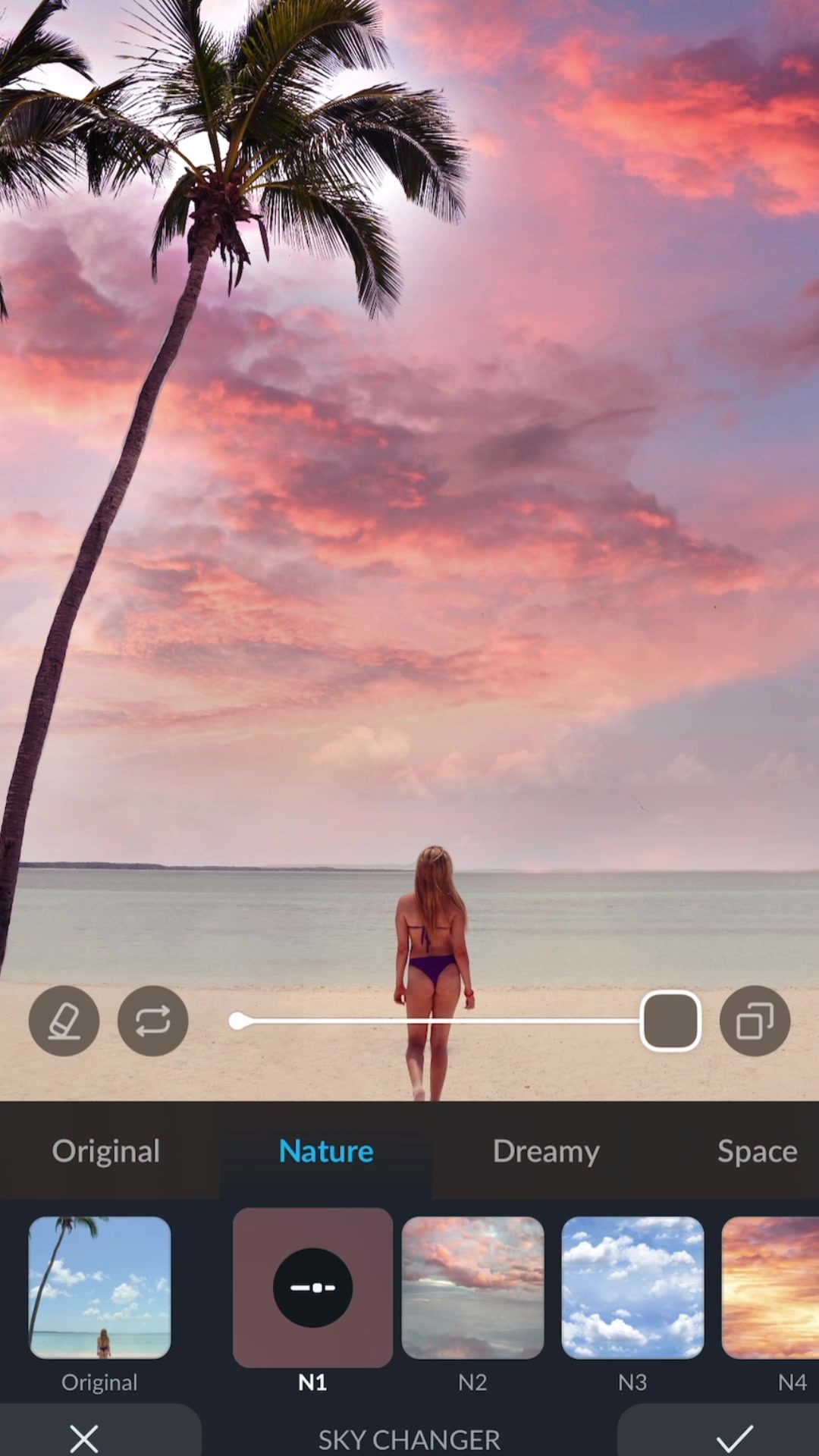The height and width of the screenshot is (1456, 819).
Task: Open the eraser tool
Action: coord(64,1021)
